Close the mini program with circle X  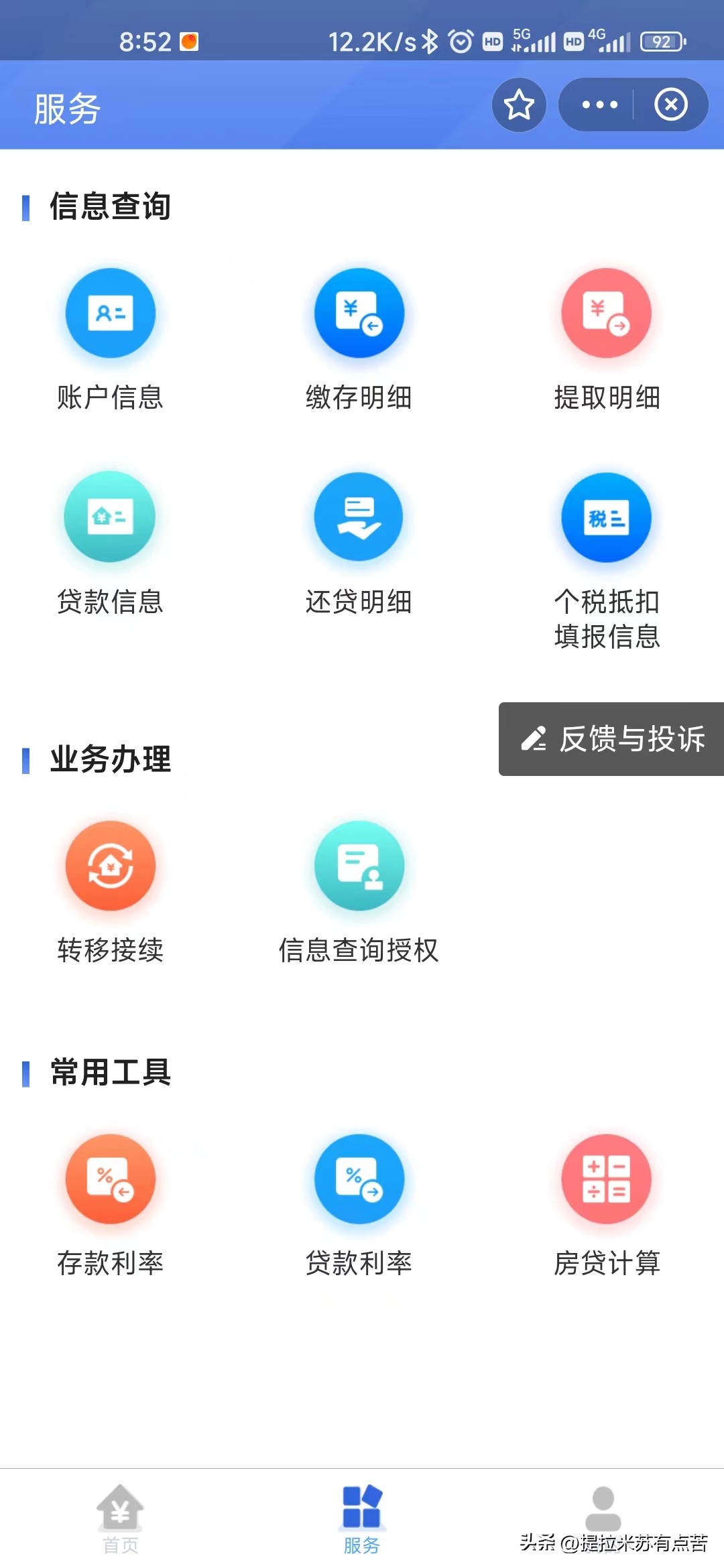click(670, 105)
